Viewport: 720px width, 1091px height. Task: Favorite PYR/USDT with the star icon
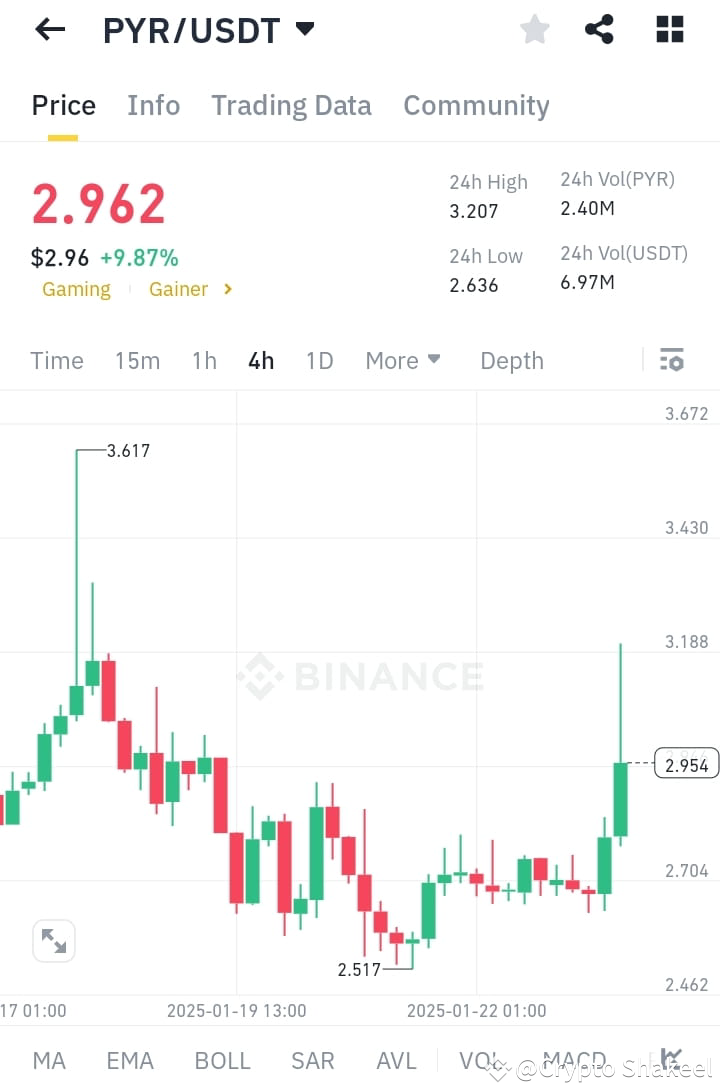(x=534, y=29)
